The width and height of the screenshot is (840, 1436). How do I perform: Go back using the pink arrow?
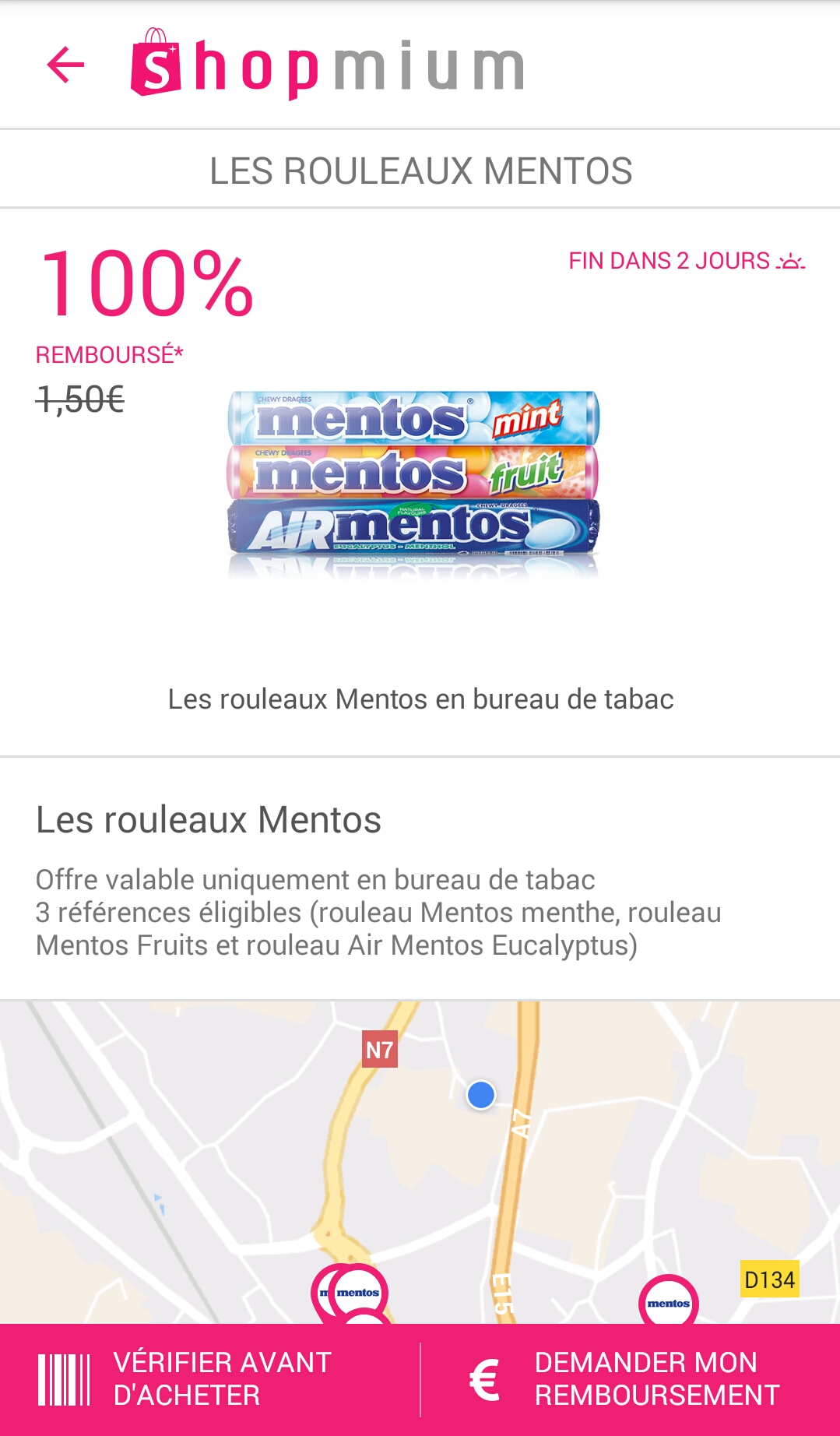point(66,65)
